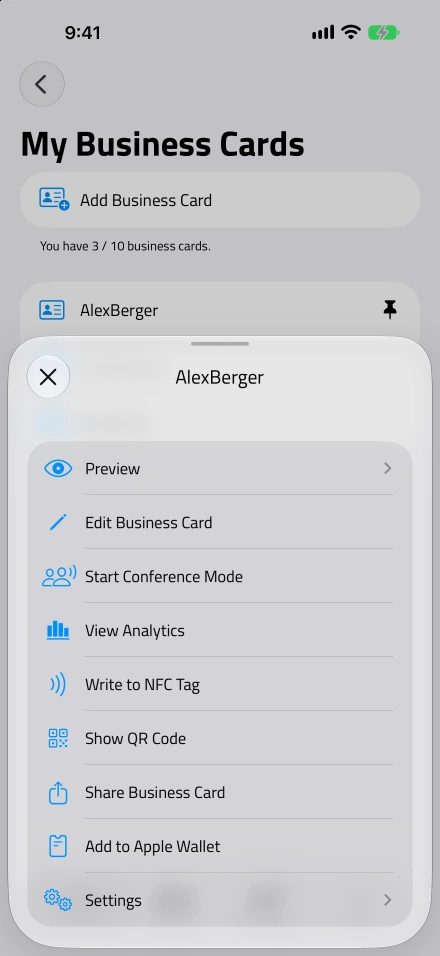Go back with the top arrow
The width and height of the screenshot is (440, 956).
click(42, 84)
